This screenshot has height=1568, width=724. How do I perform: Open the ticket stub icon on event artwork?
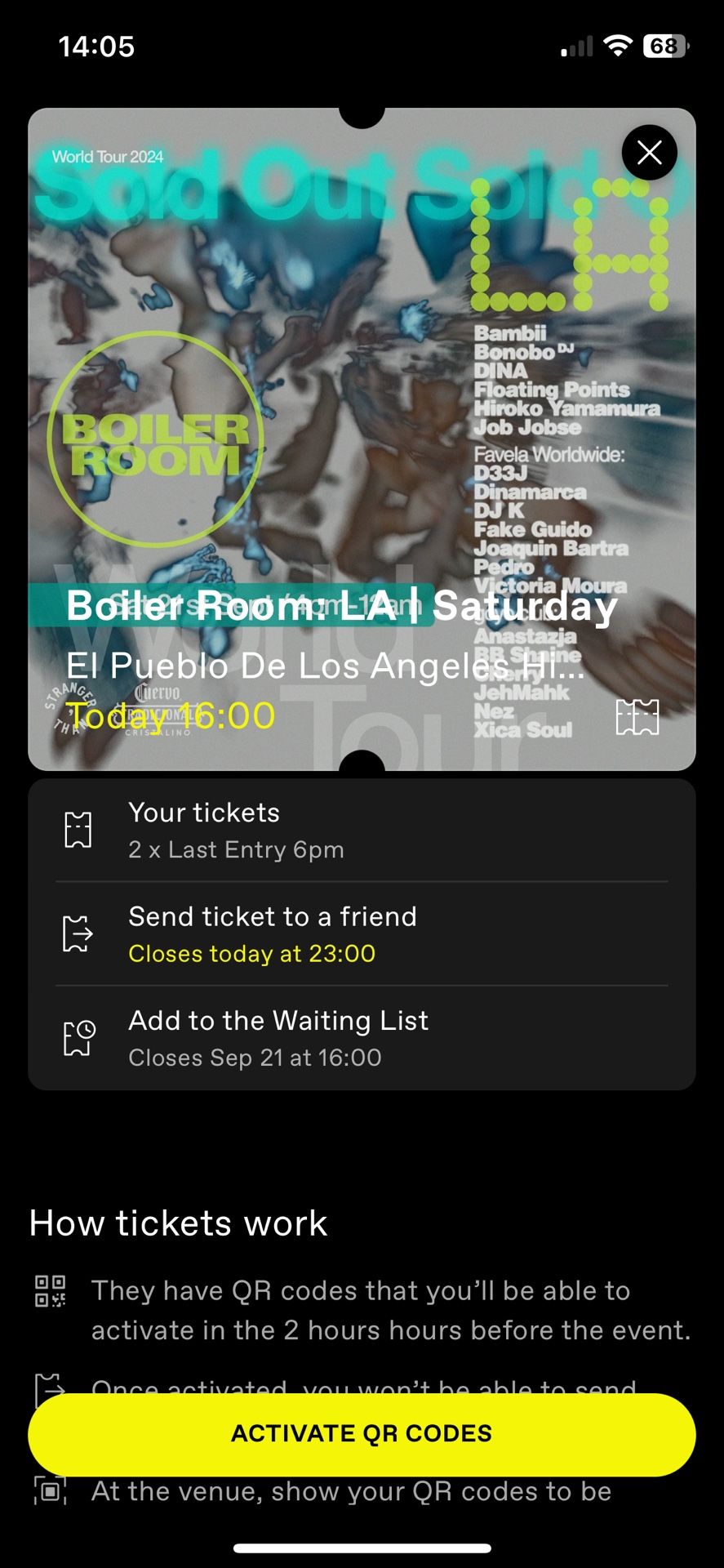click(637, 716)
